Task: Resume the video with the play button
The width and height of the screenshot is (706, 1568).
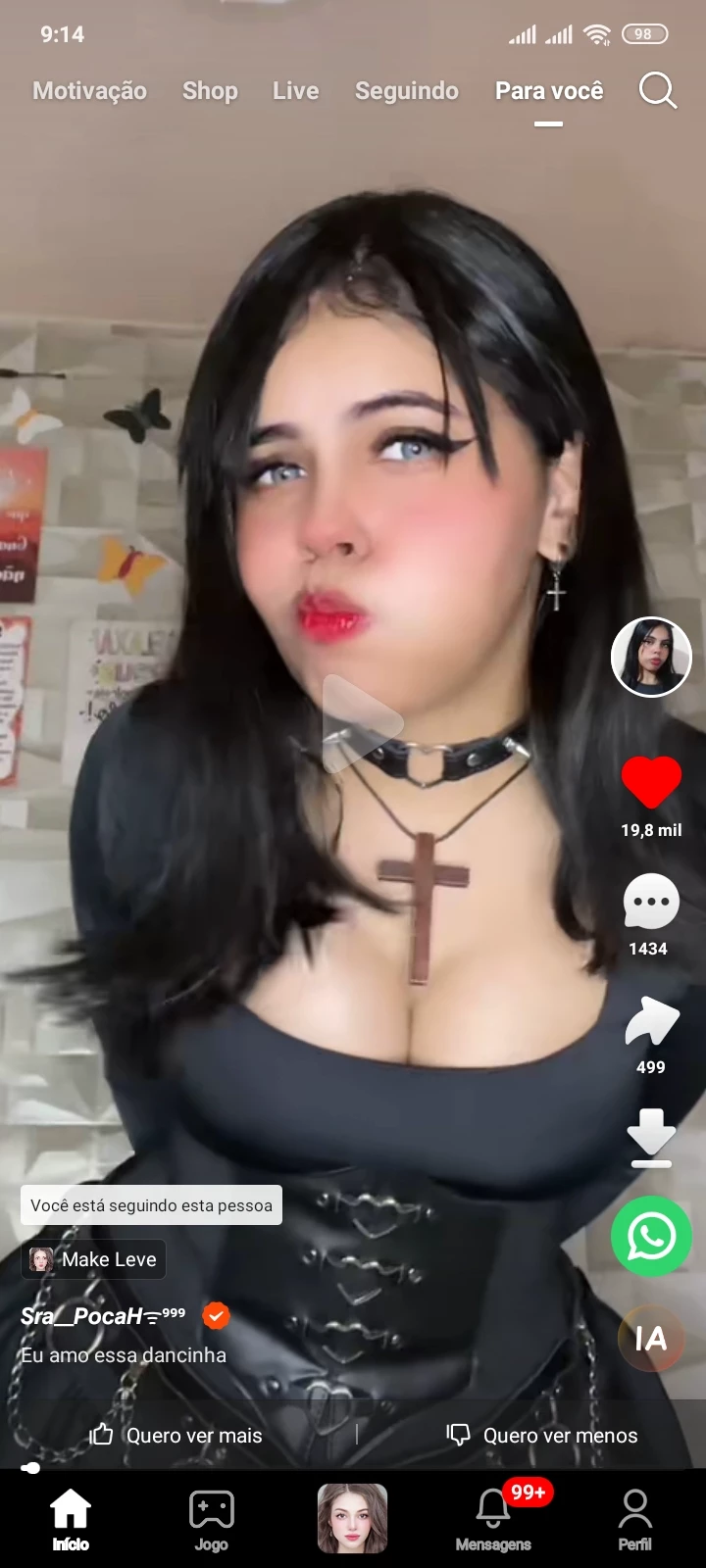Action: [360, 723]
